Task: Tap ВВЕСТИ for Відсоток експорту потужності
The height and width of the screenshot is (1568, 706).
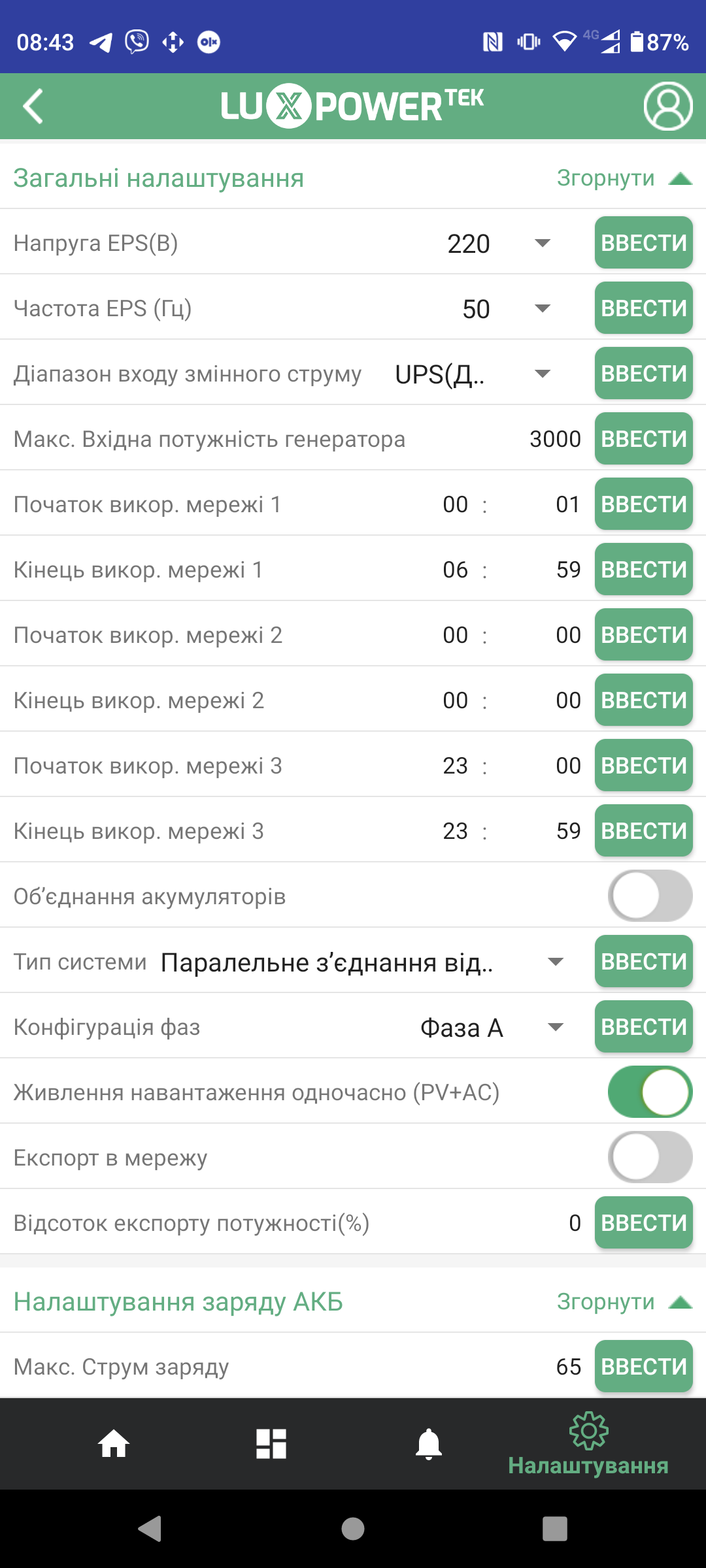Action: pyautogui.click(x=644, y=1222)
